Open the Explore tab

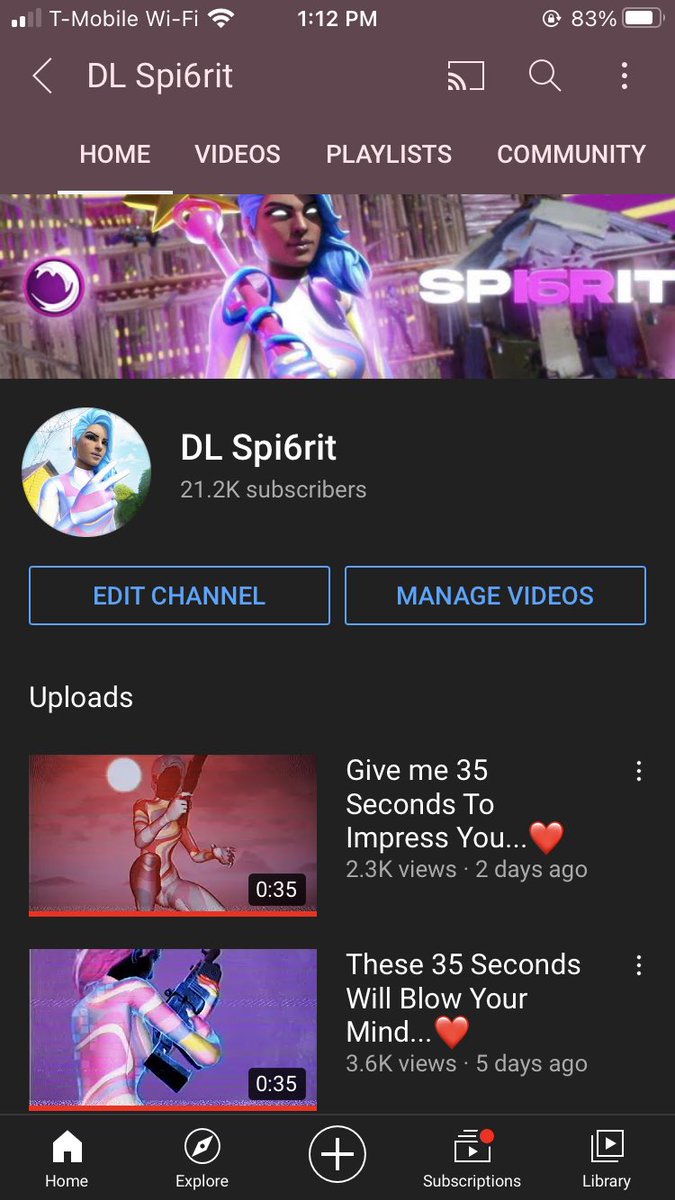click(202, 1158)
